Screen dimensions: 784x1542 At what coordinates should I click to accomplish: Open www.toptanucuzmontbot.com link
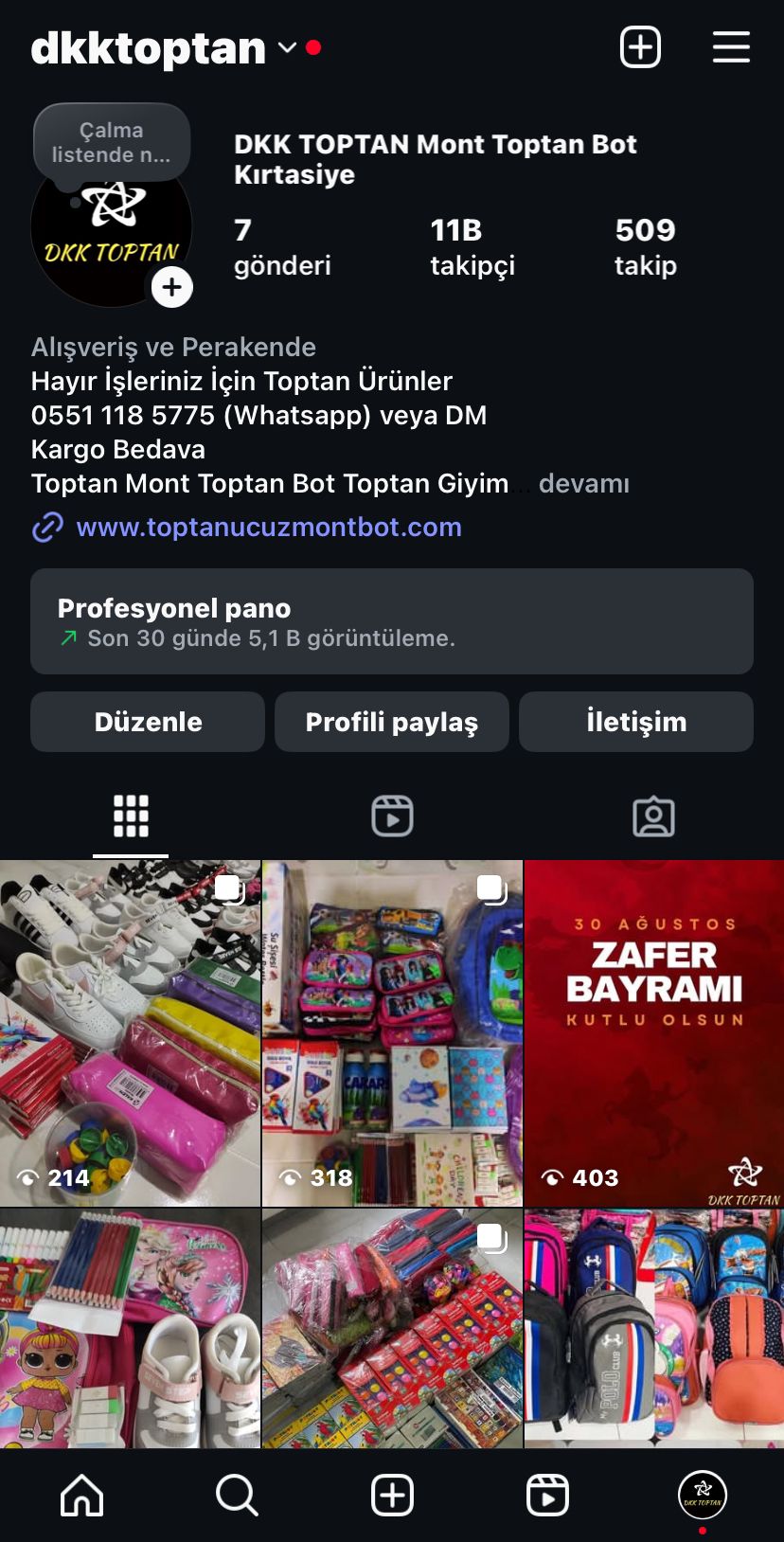[x=269, y=527]
